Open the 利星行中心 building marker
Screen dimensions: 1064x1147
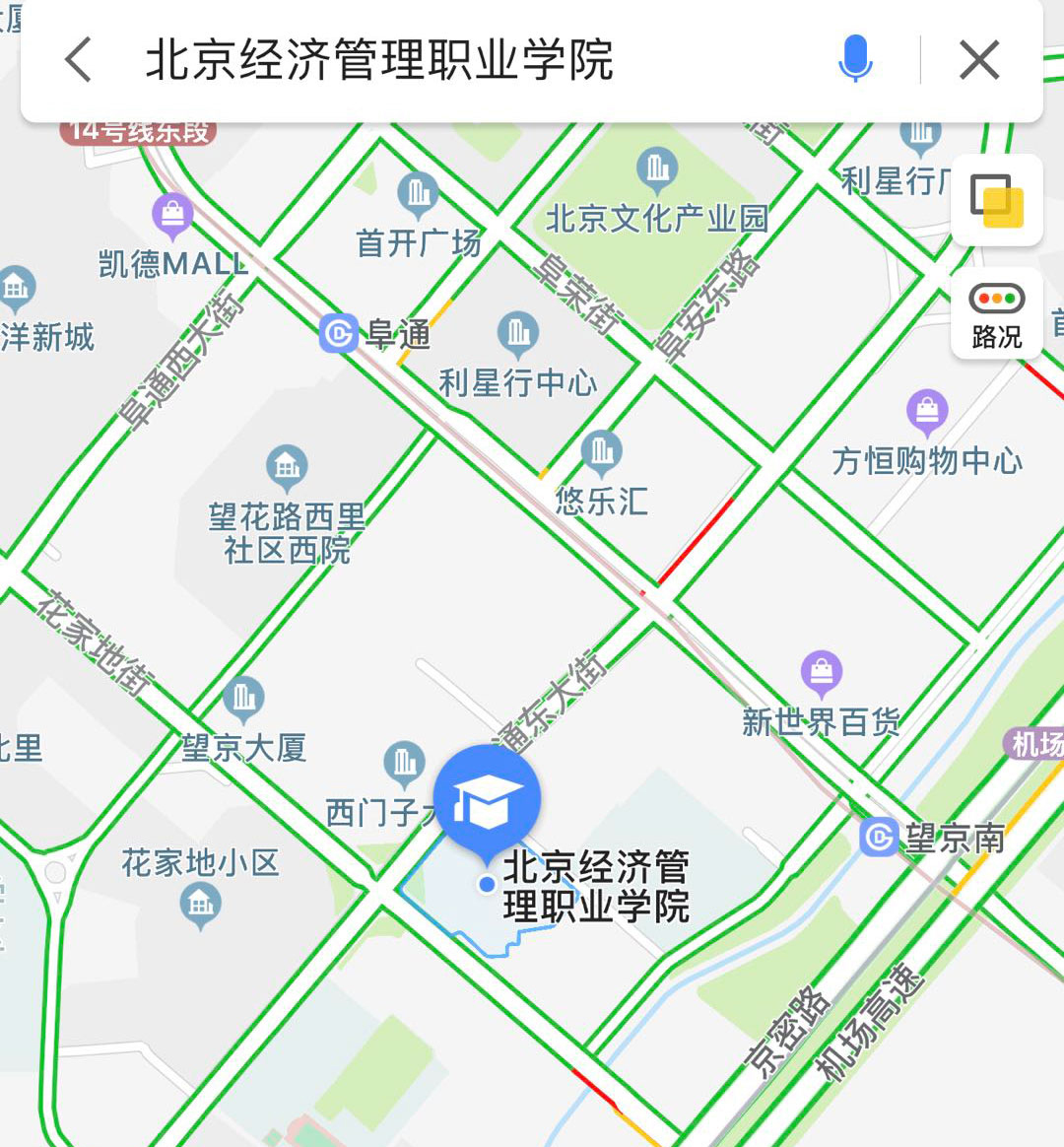[x=517, y=334]
